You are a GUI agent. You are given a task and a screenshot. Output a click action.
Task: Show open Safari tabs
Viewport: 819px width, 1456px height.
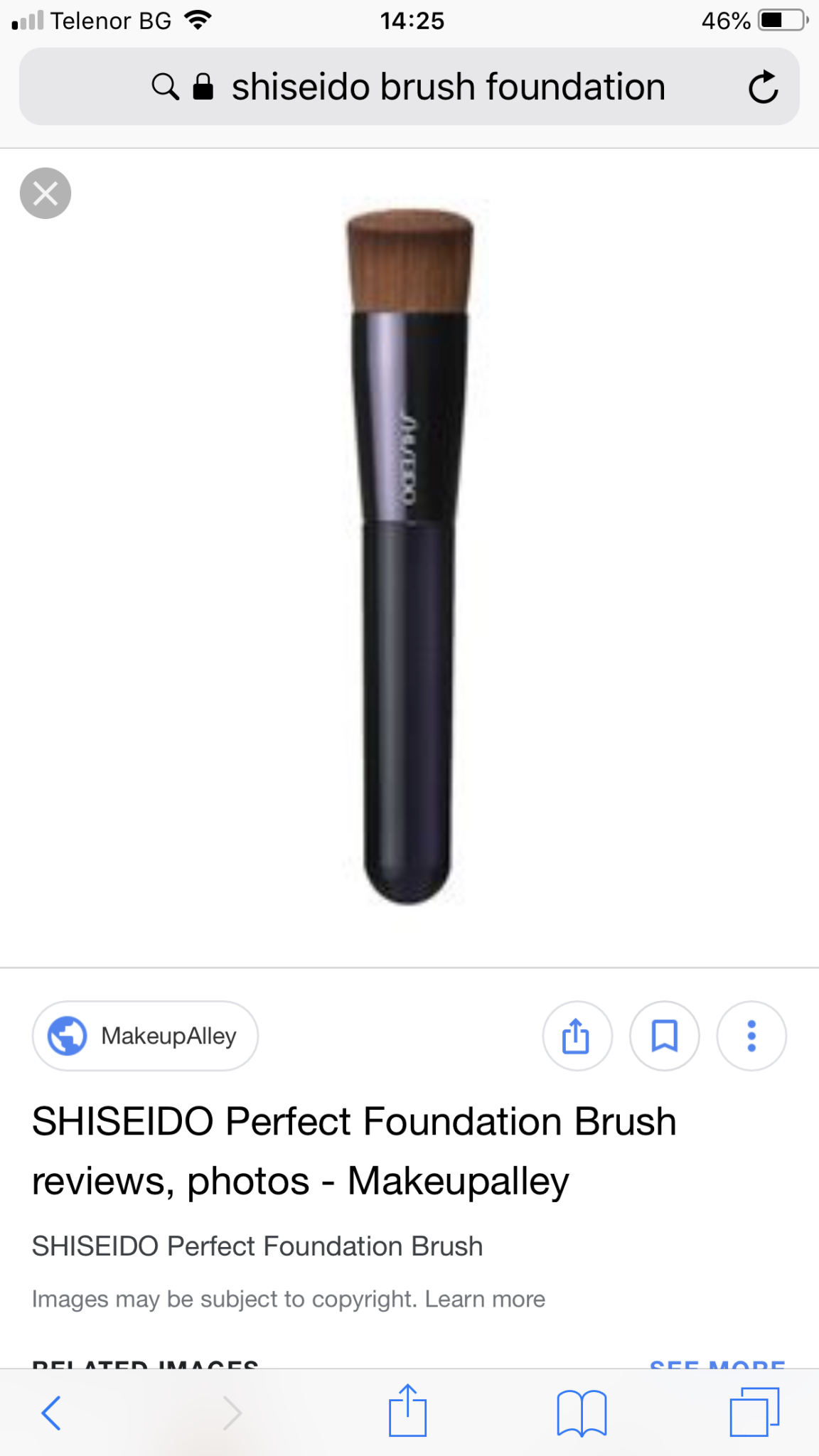[x=754, y=1412]
